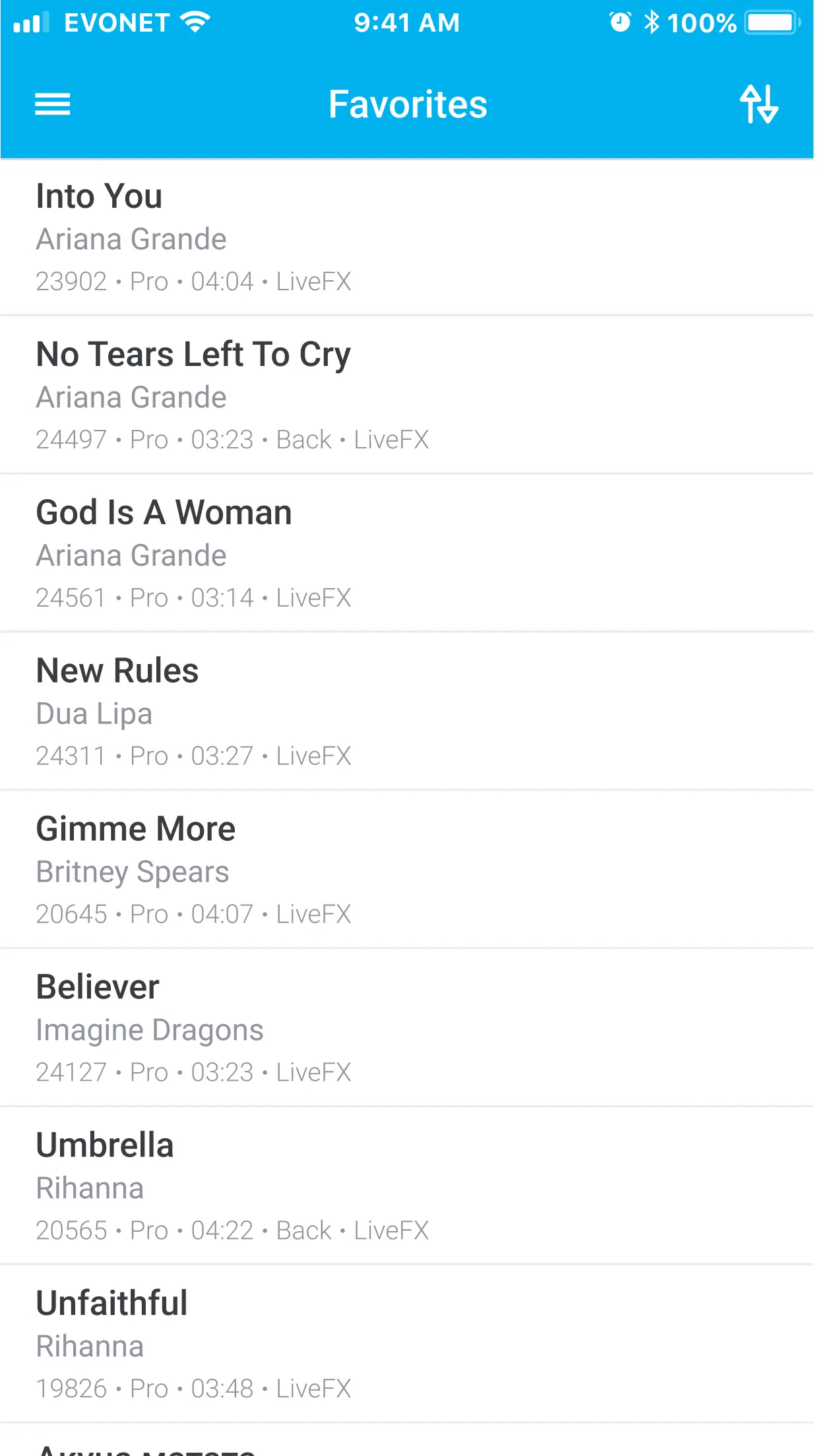
Task: Open the hamburger drawer menu
Action: tap(53, 104)
